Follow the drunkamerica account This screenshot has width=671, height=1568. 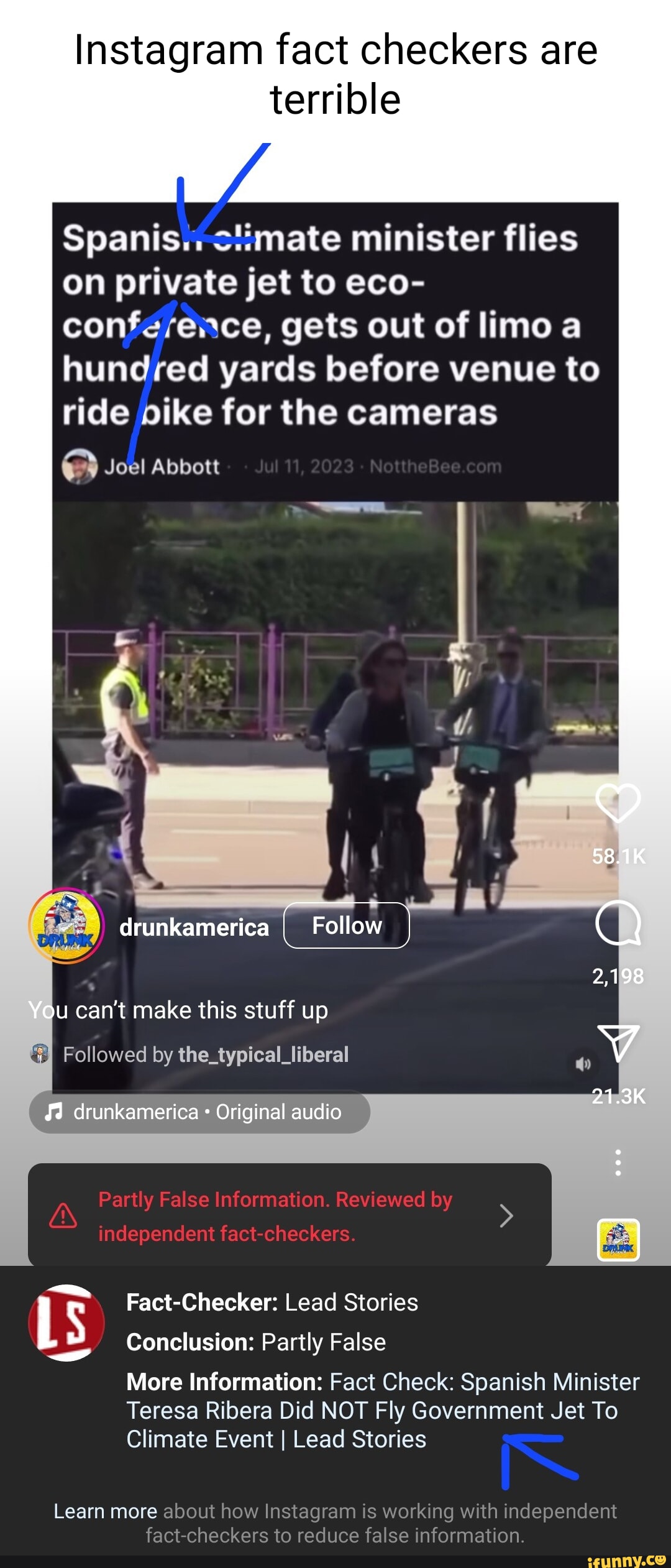(x=346, y=926)
